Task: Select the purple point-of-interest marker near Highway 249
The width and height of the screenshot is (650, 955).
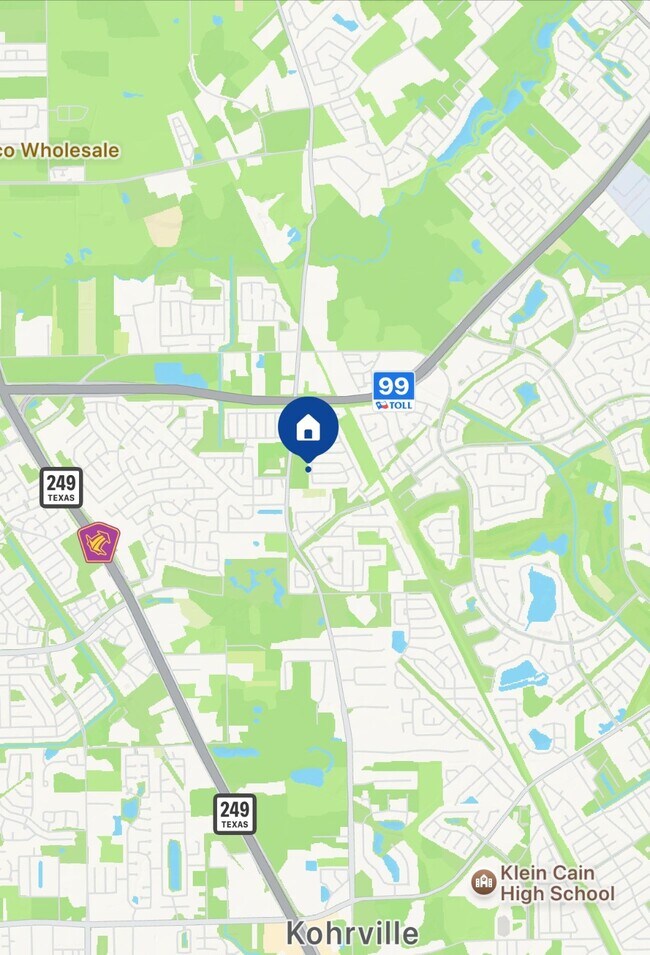Action: [x=99, y=543]
